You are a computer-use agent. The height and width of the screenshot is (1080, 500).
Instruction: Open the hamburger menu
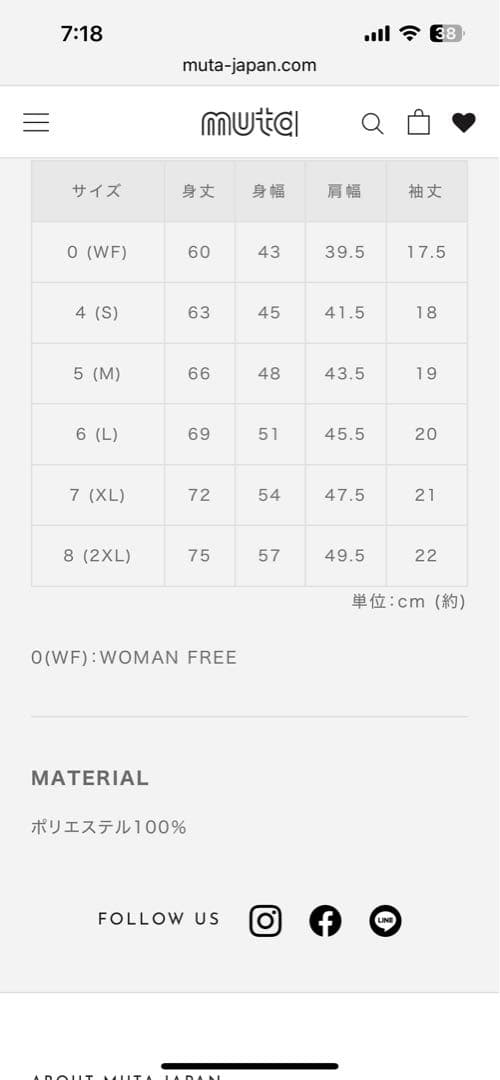pos(36,123)
